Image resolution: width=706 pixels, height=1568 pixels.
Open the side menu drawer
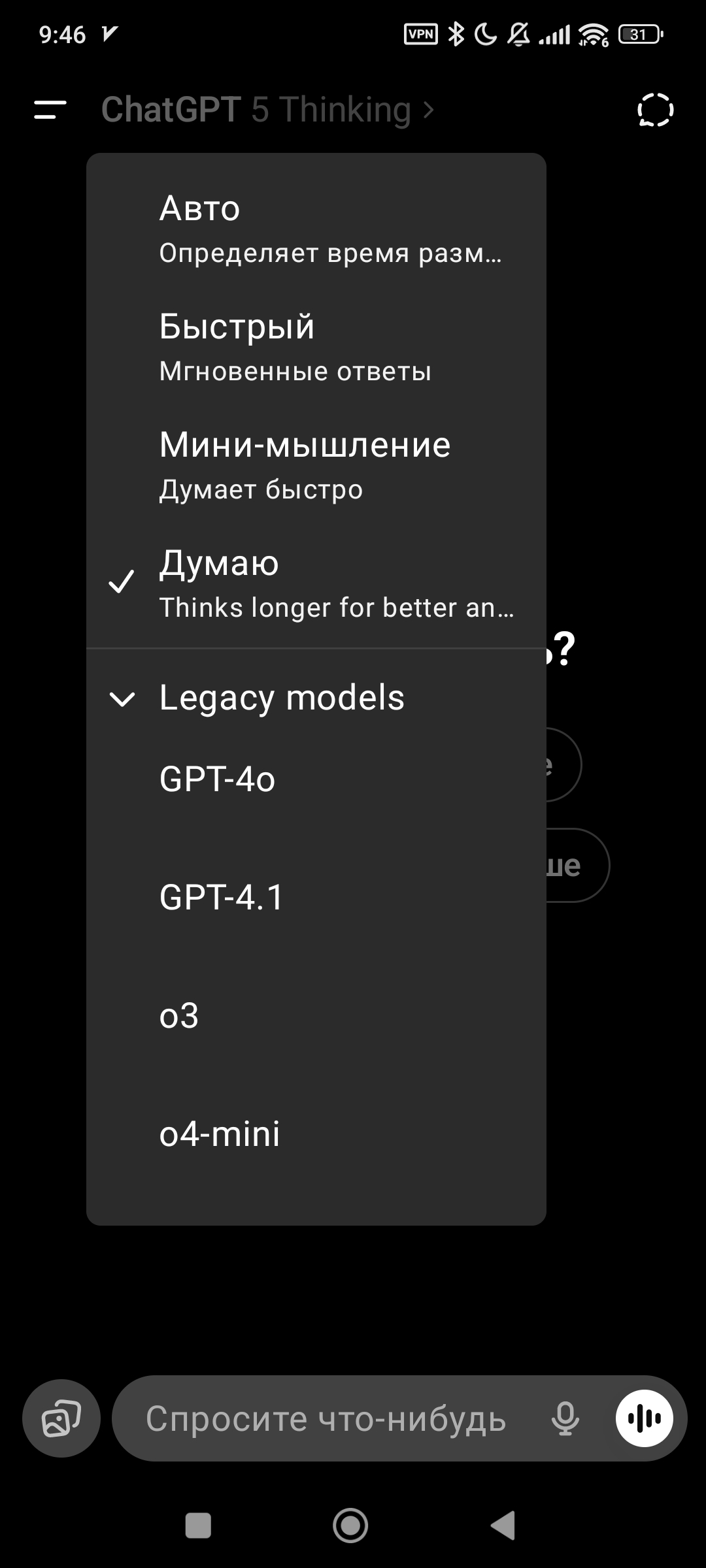tap(50, 110)
